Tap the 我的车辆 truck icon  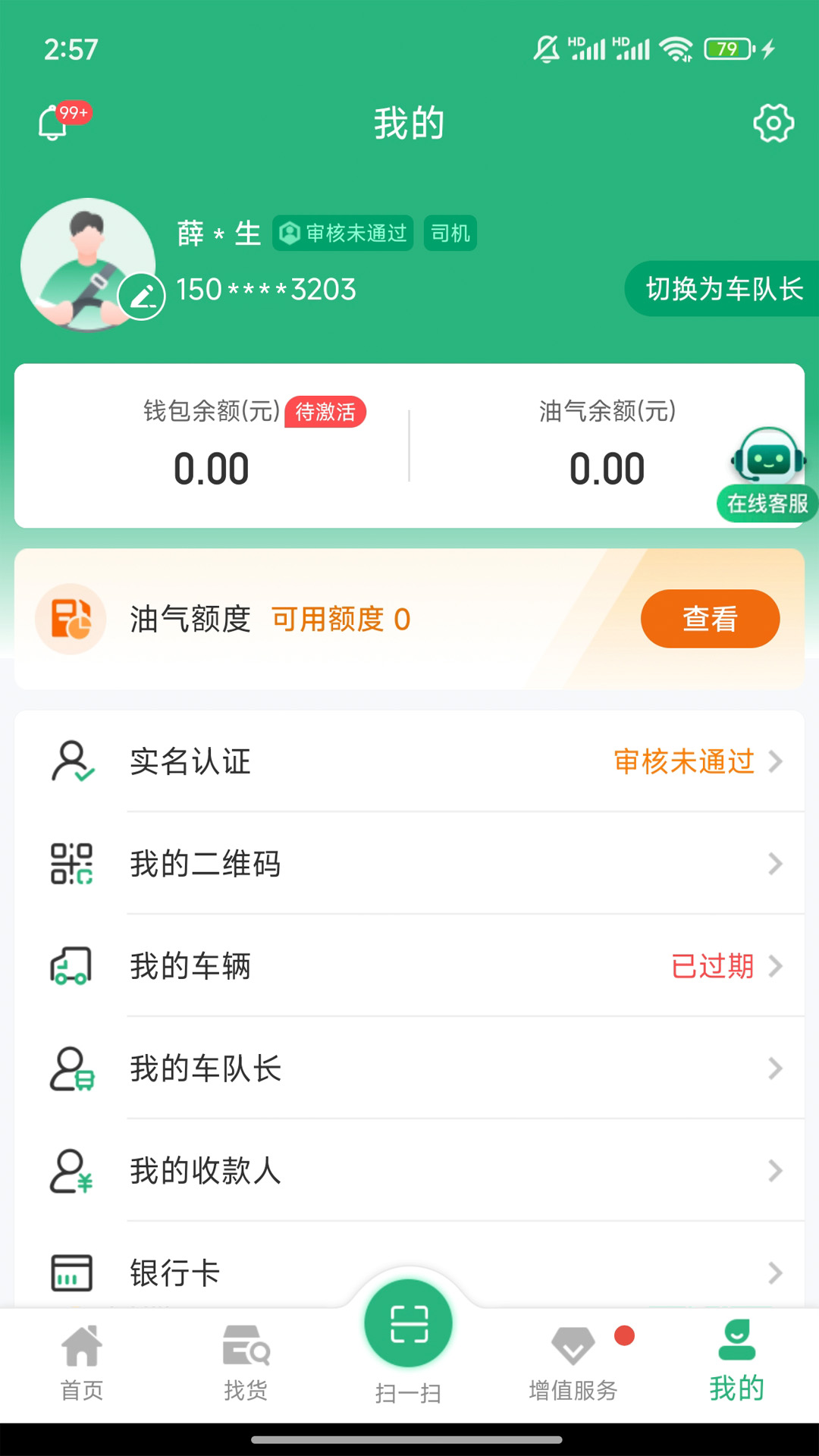(71, 966)
